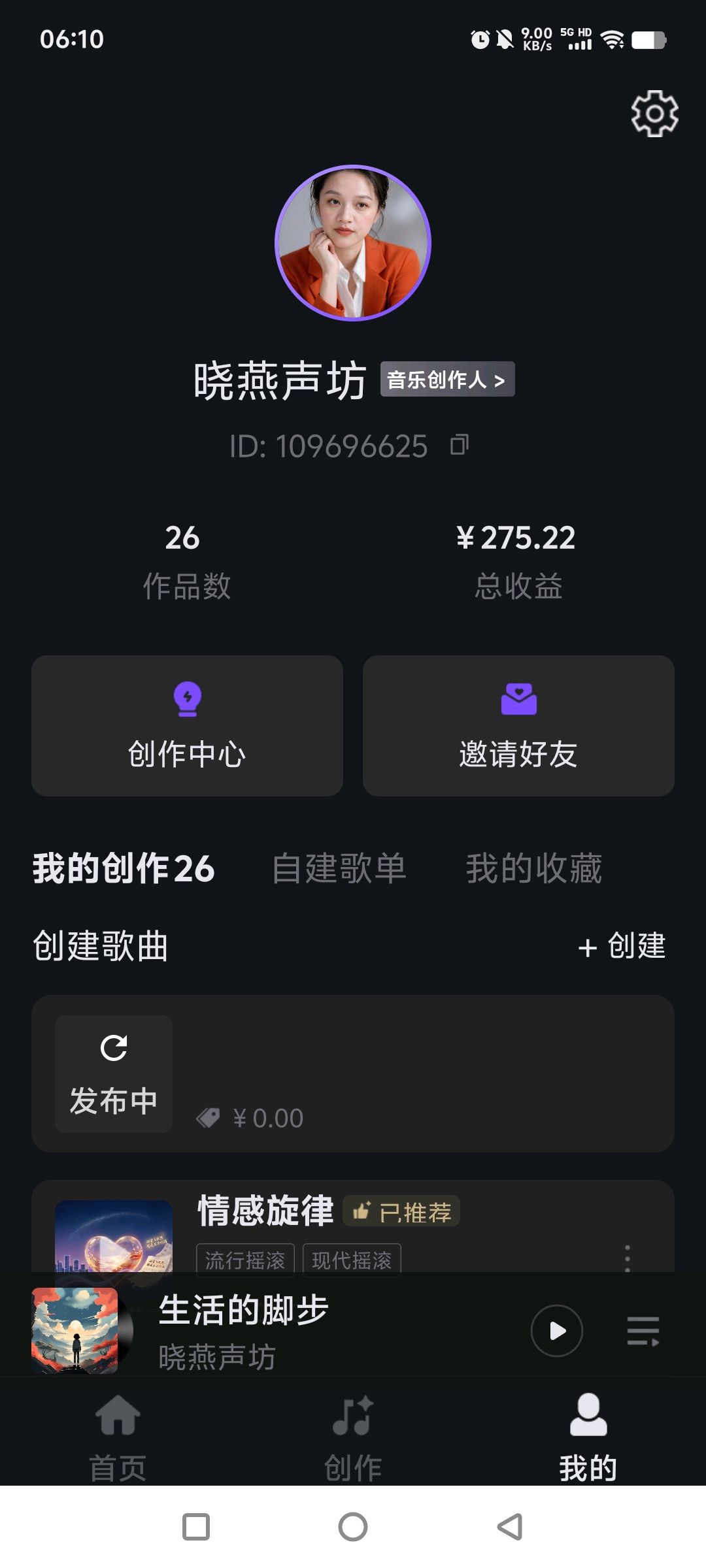This screenshot has width=706, height=1568.
Task: Open the 情感旋律 song
Action: pos(265,1211)
